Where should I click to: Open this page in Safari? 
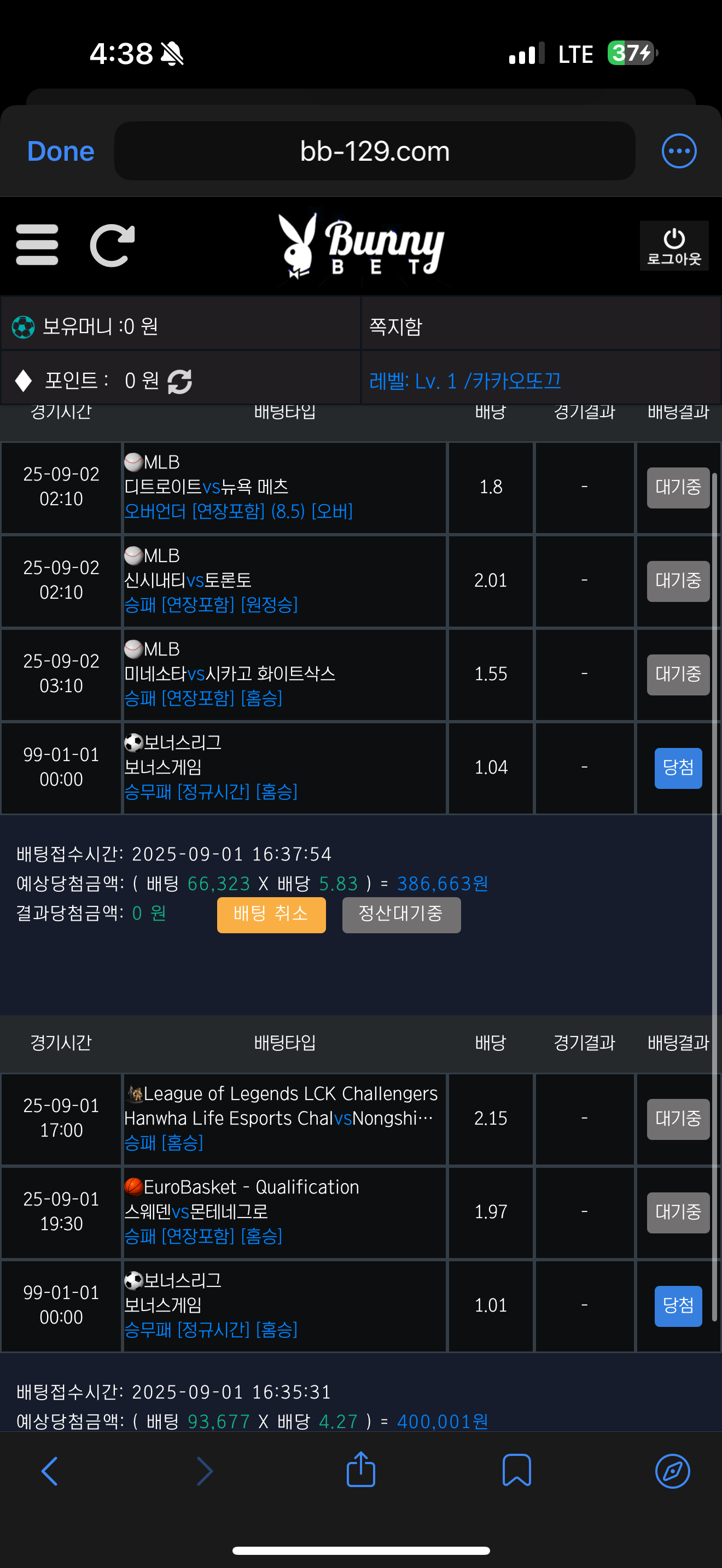(x=672, y=1471)
